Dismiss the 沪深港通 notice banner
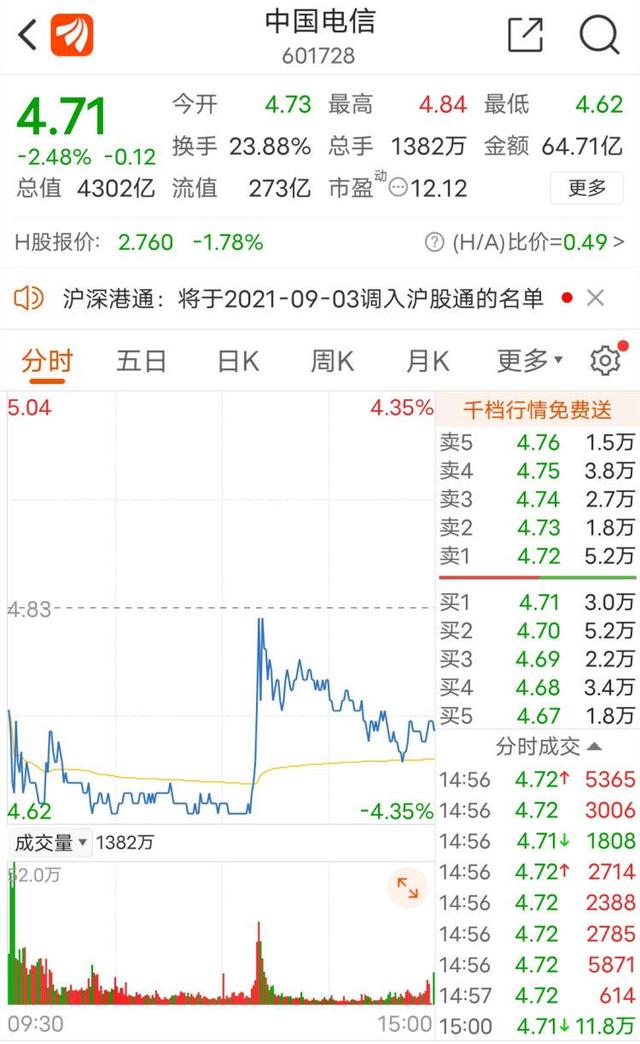This screenshot has width=640, height=1044. [596, 298]
